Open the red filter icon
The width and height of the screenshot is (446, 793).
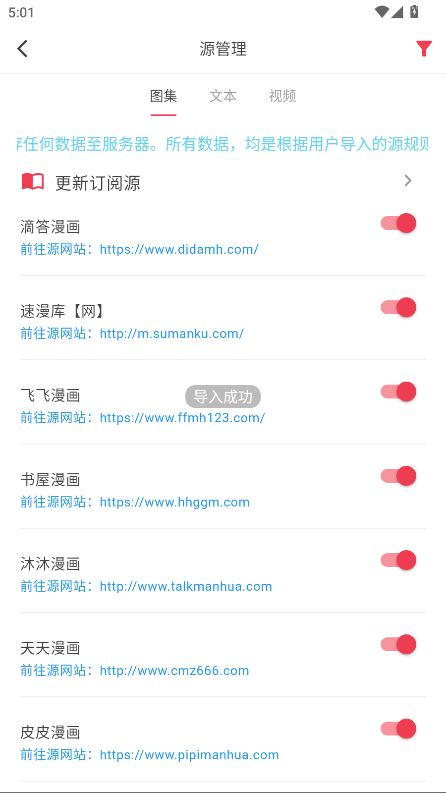(x=424, y=49)
